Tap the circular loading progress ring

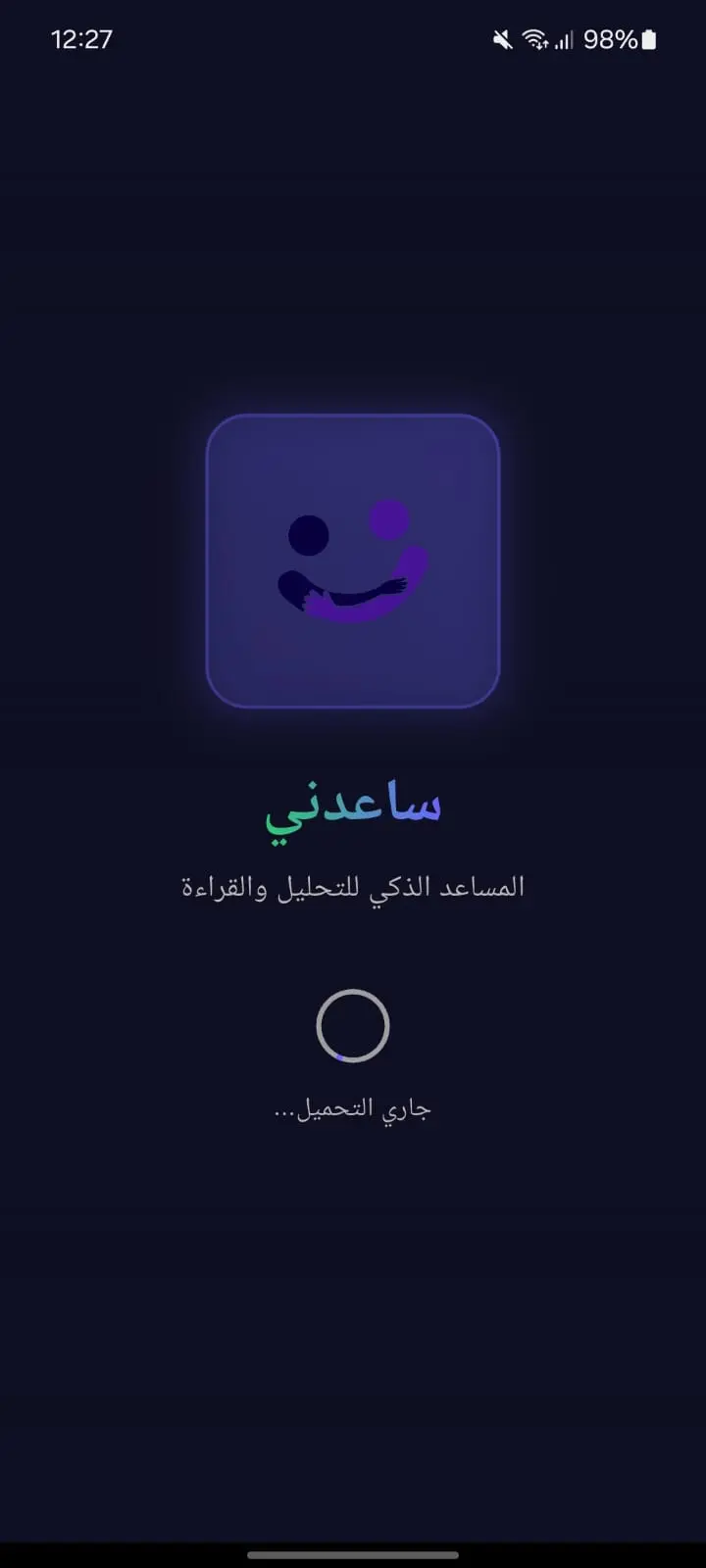353,1025
